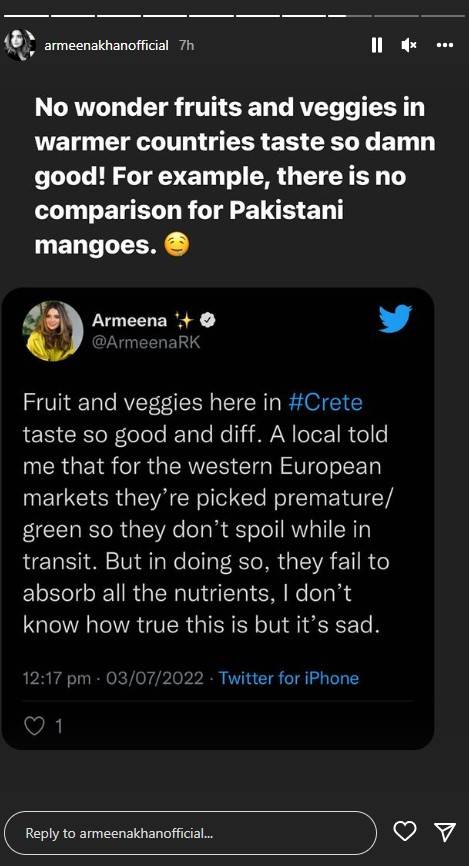
Task: Open armeenakhanofficial's profile from the username
Action: click(x=106, y=46)
